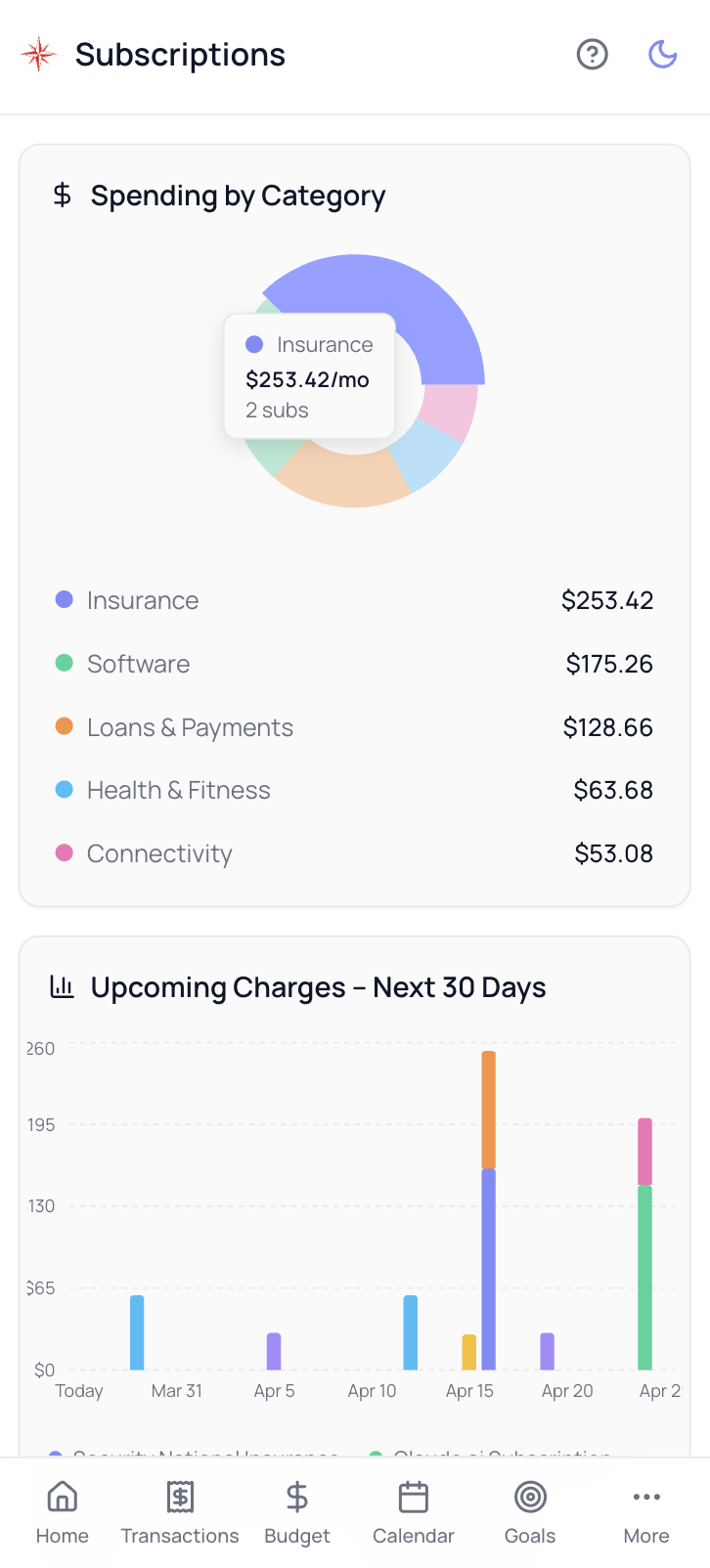
Task: Toggle the Health & Fitness blue dot
Action: pos(63,790)
